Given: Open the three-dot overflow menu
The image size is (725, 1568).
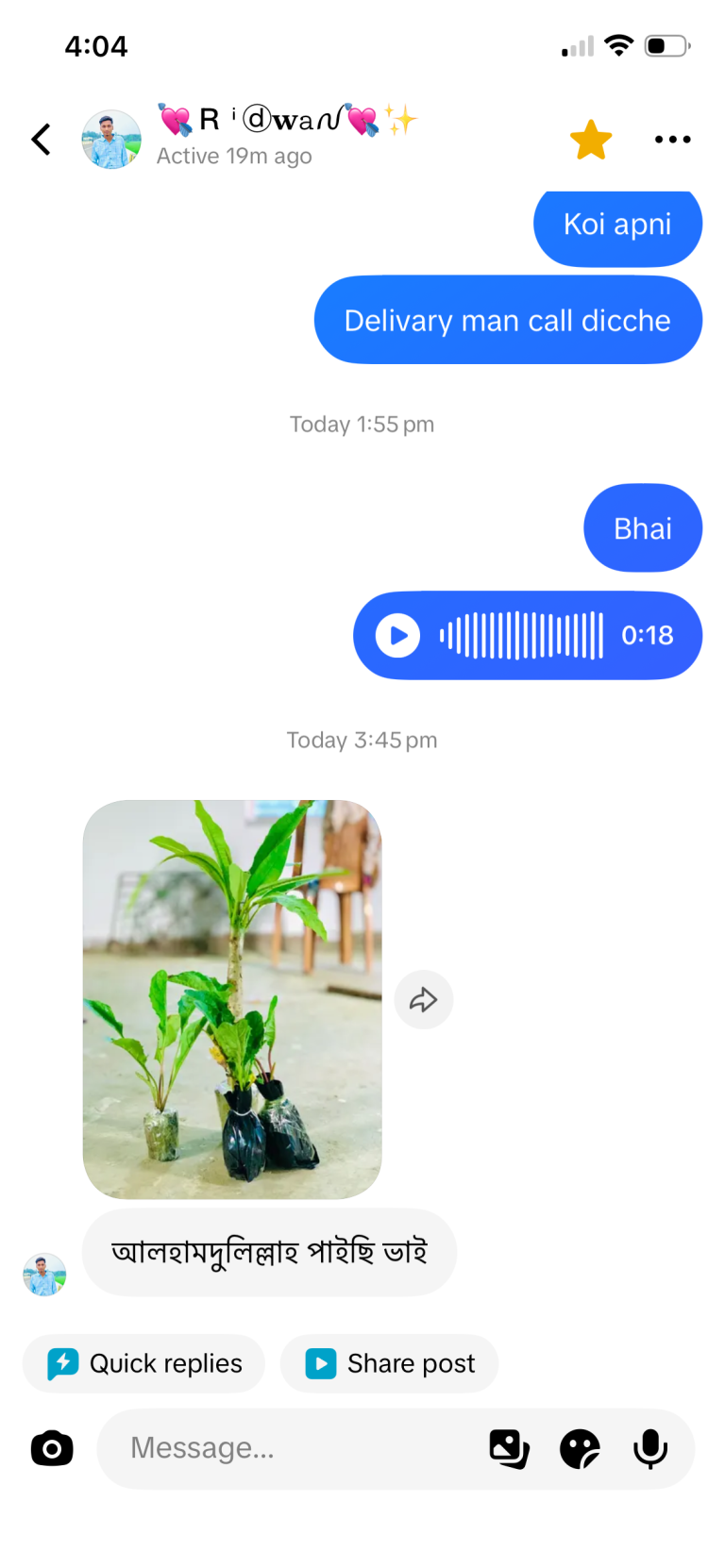Looking at the screenshot, I should tap(673, 140).
